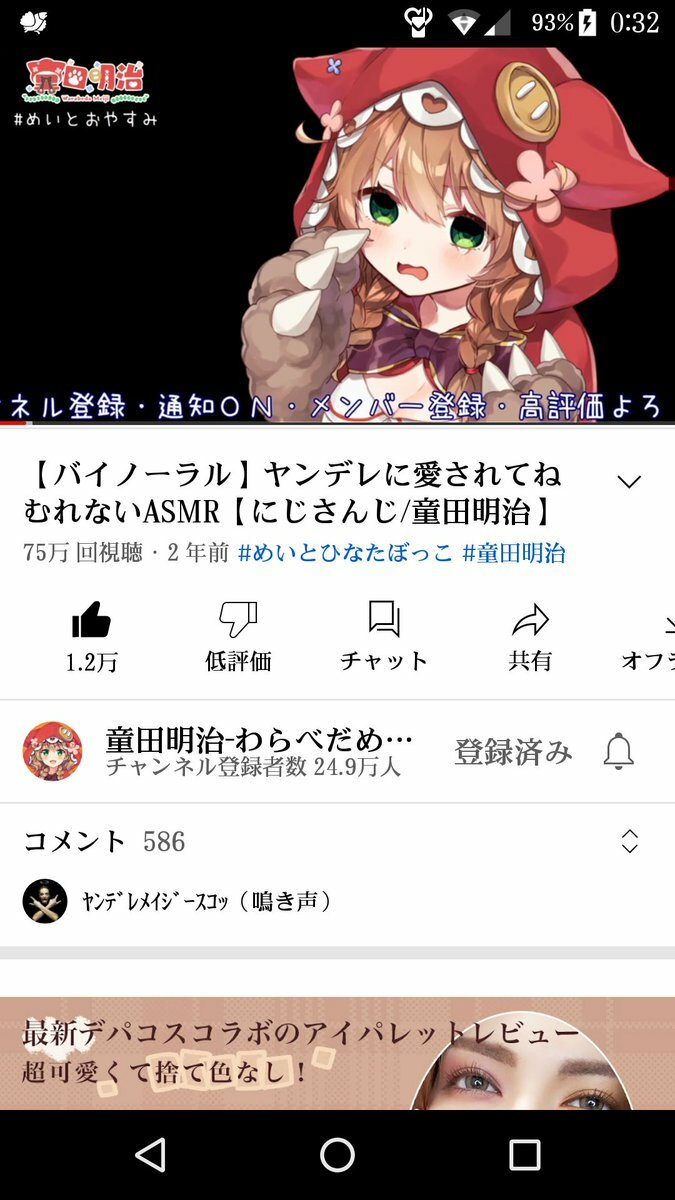Tap the 登録済み subscribed button
Screen dimensions: 675x1200
point(513,752)
